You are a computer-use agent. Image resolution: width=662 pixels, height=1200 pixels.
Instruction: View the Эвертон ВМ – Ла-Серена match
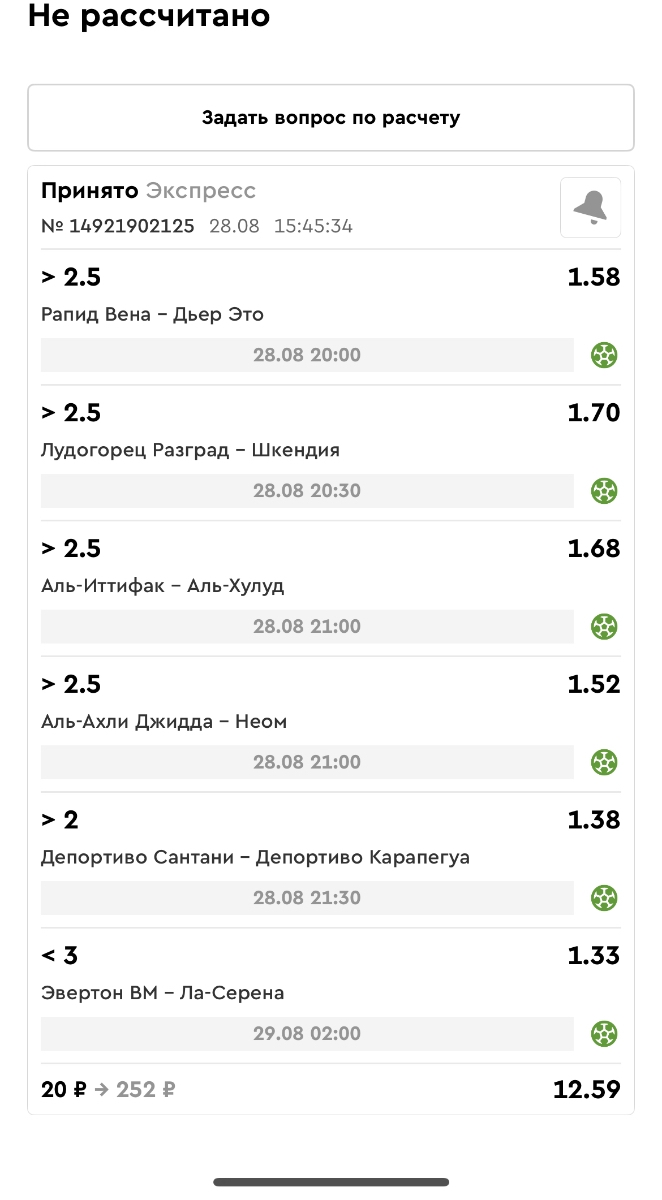(162, 993)
